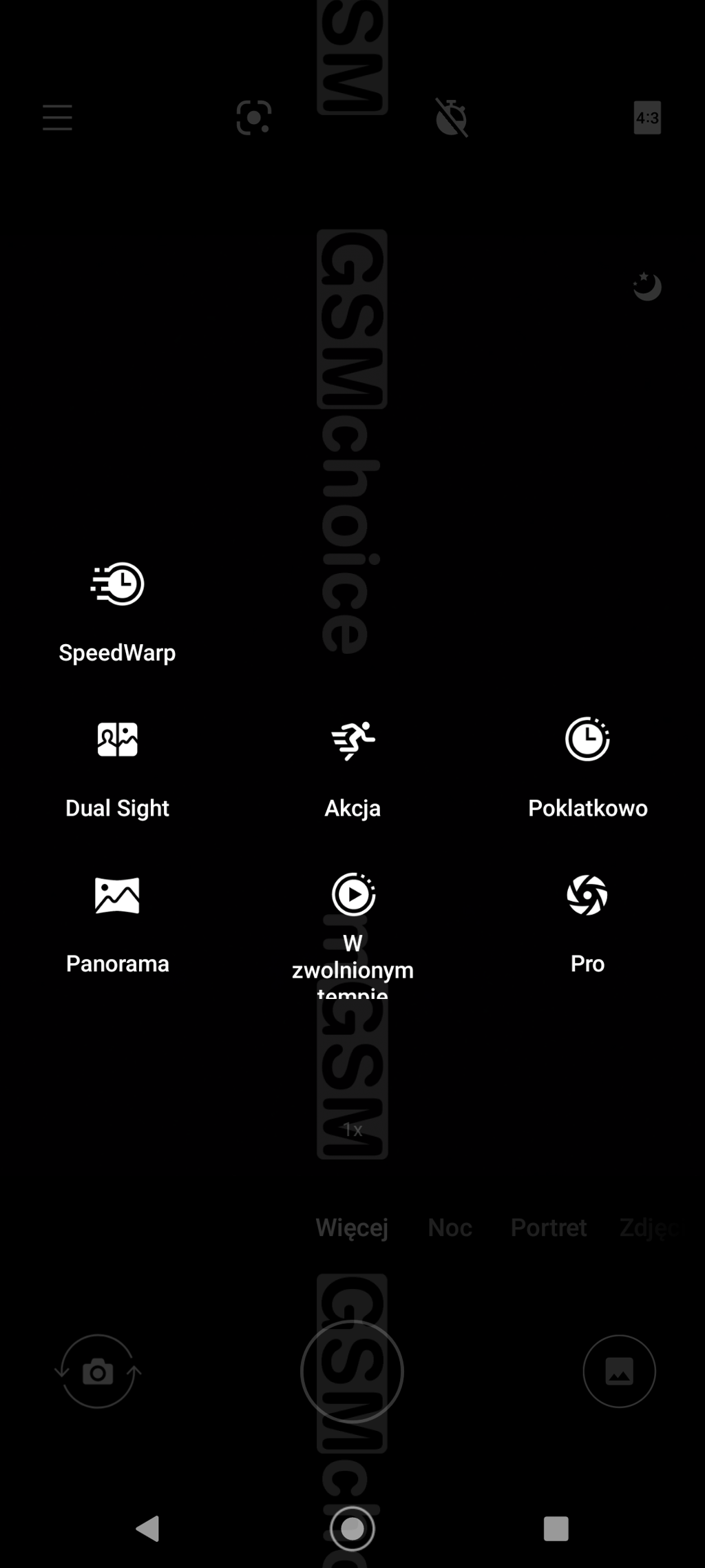Image resolution: width=705 pixels, height=1568 pixels.
Task: Toggle the night mode moon icon
Action: coord(646,287)
